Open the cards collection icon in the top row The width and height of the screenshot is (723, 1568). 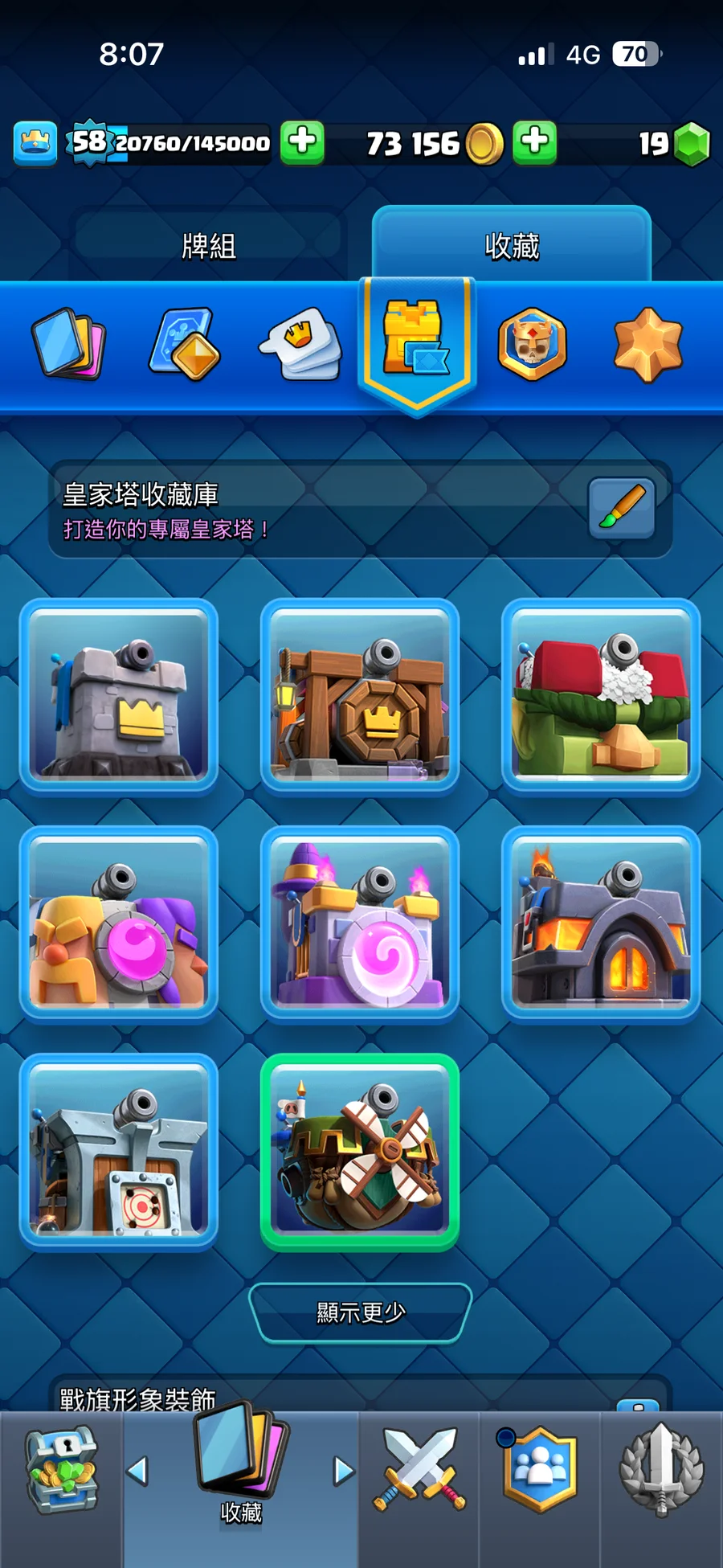coord(68,344)
